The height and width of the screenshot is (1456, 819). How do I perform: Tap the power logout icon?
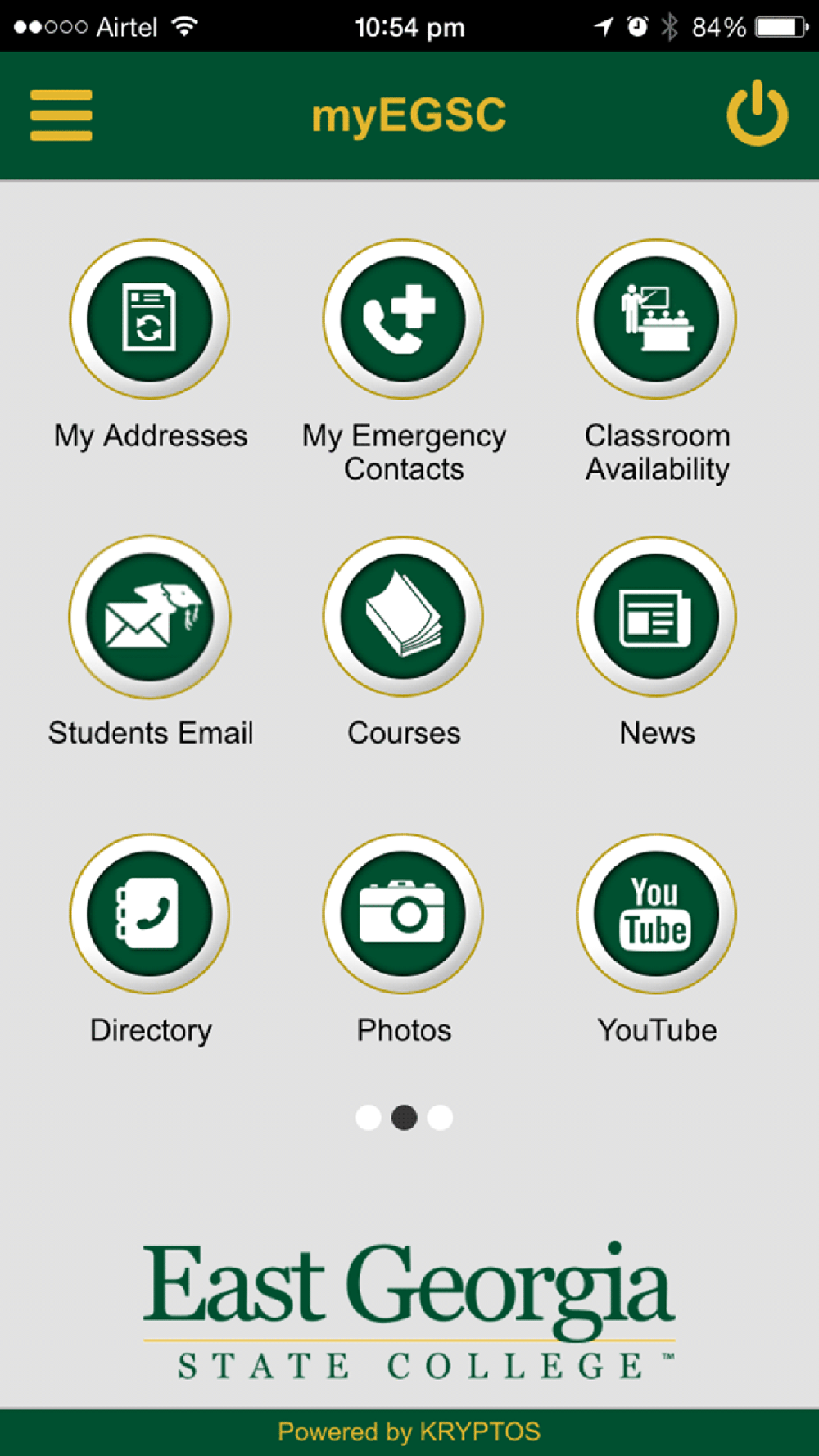click(758, 114)
